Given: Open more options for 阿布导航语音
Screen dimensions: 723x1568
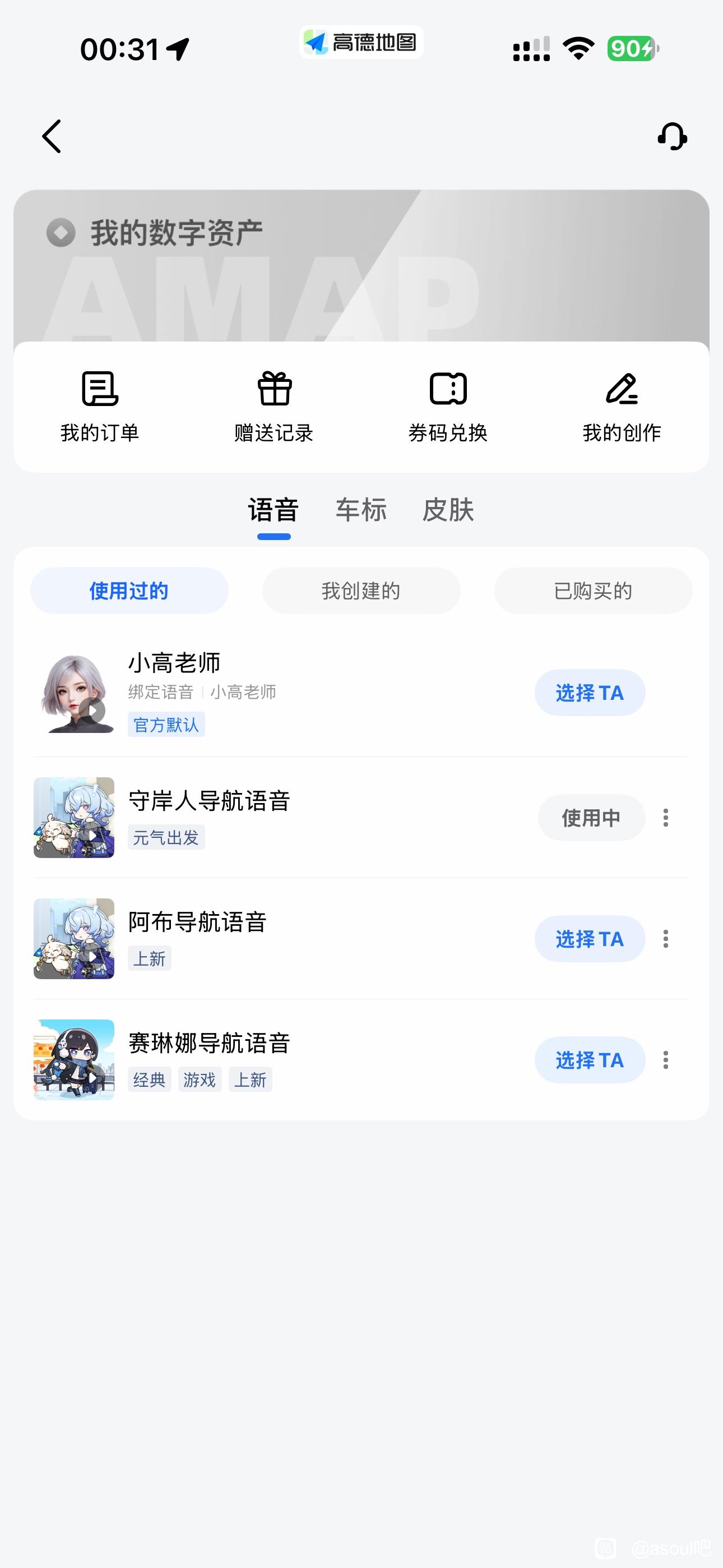Looking at the screenshot, I should [666, 939].
